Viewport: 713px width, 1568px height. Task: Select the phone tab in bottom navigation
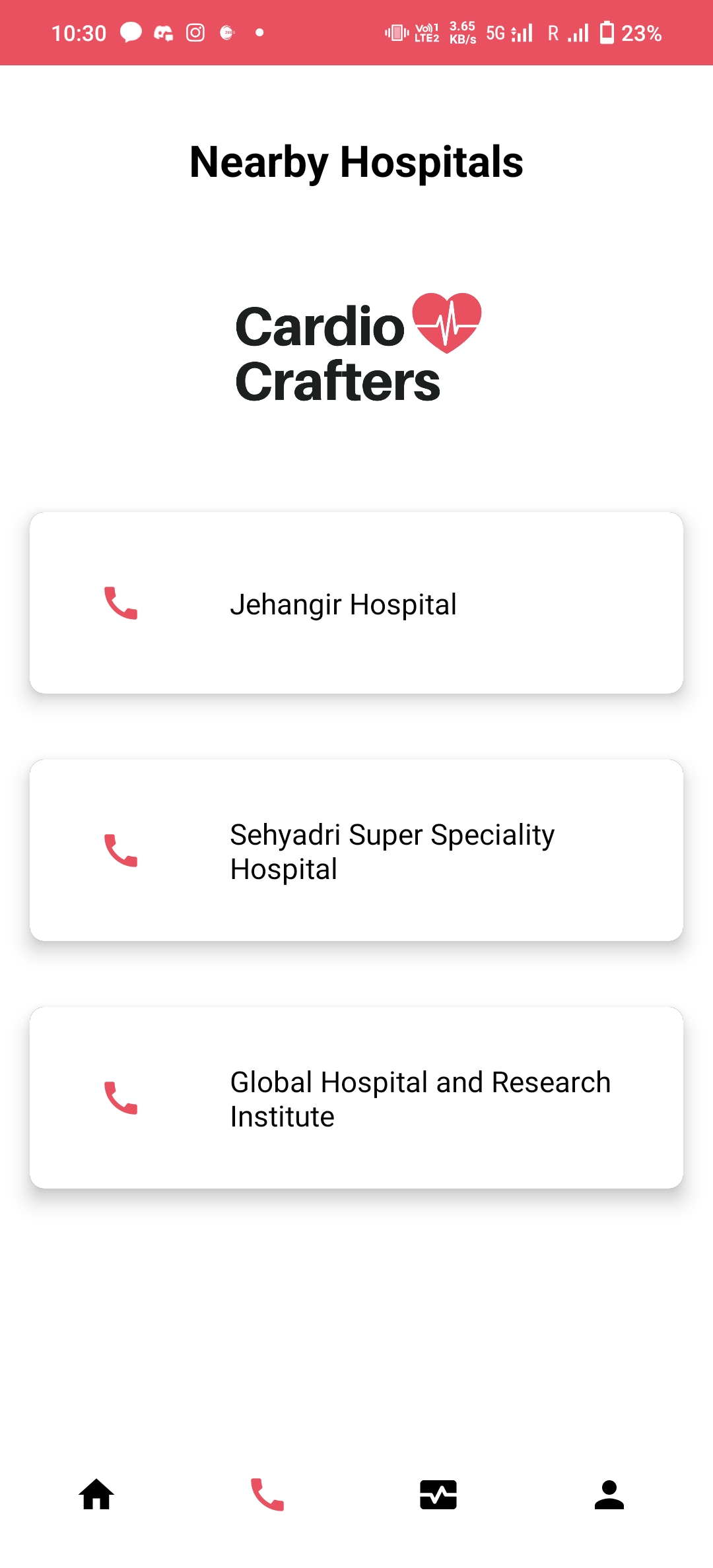[x=267, y=1495]
